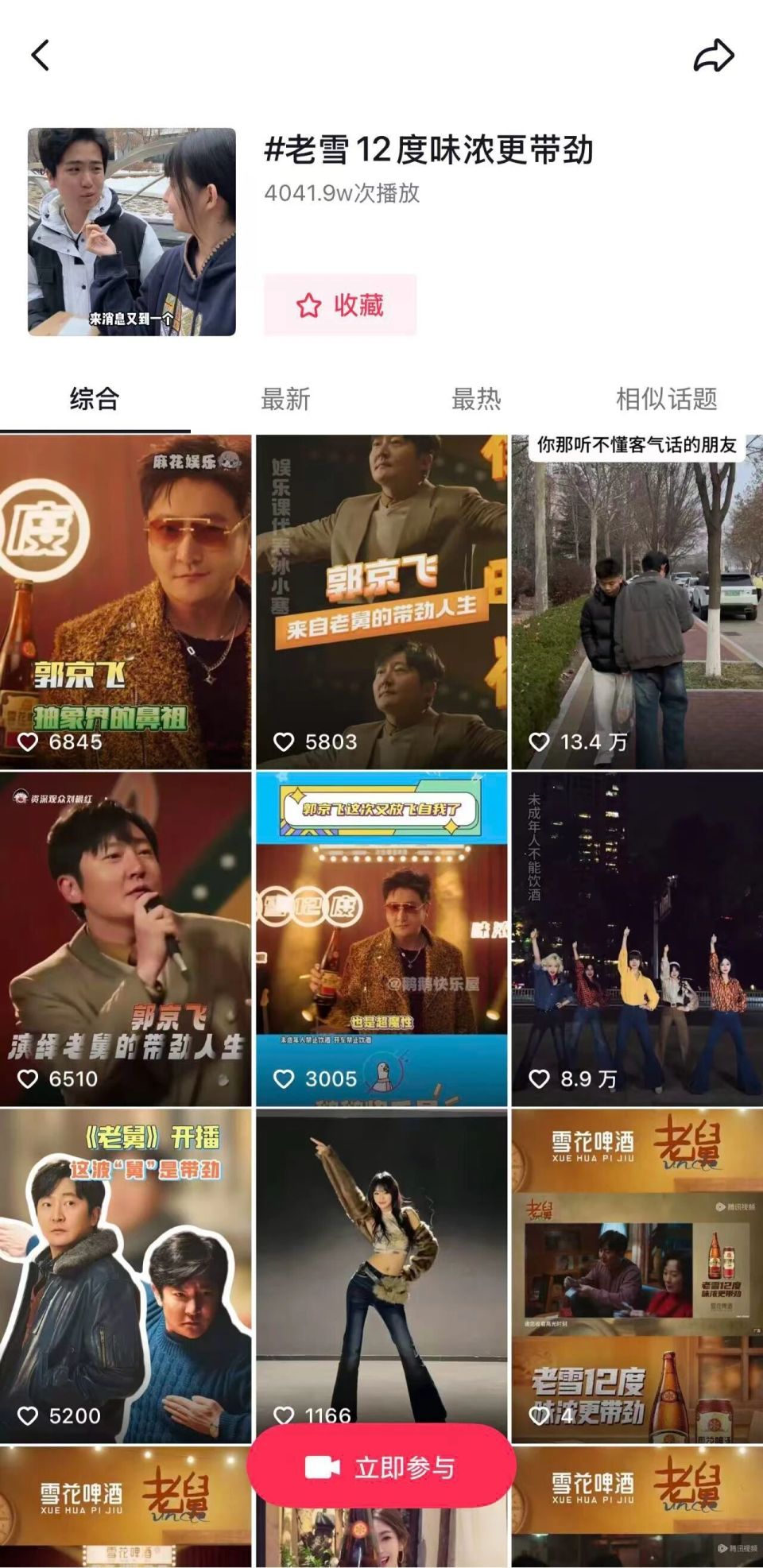Switch to the 最新 tab

[x=285, y=399]
